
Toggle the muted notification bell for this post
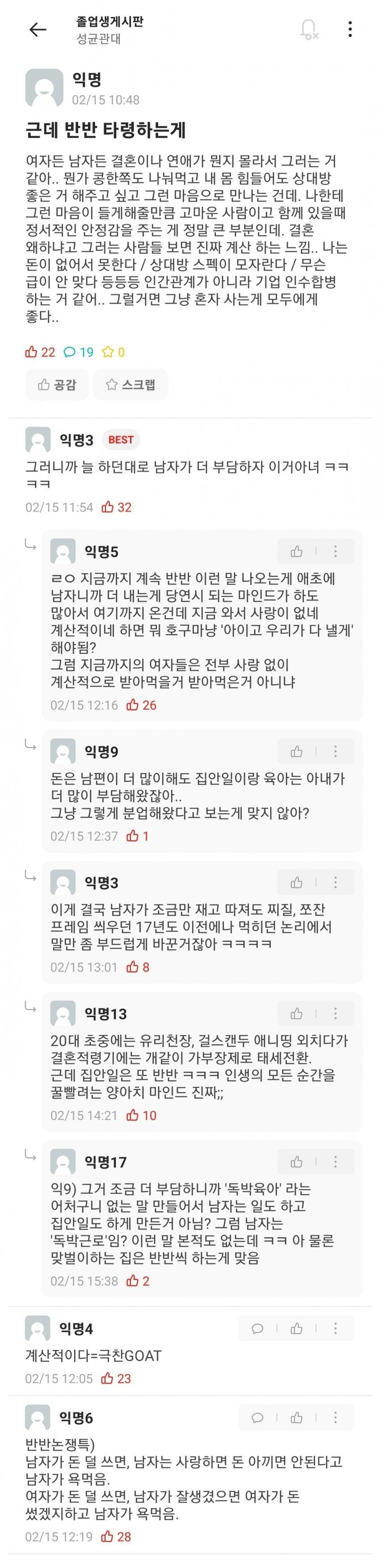309,29
